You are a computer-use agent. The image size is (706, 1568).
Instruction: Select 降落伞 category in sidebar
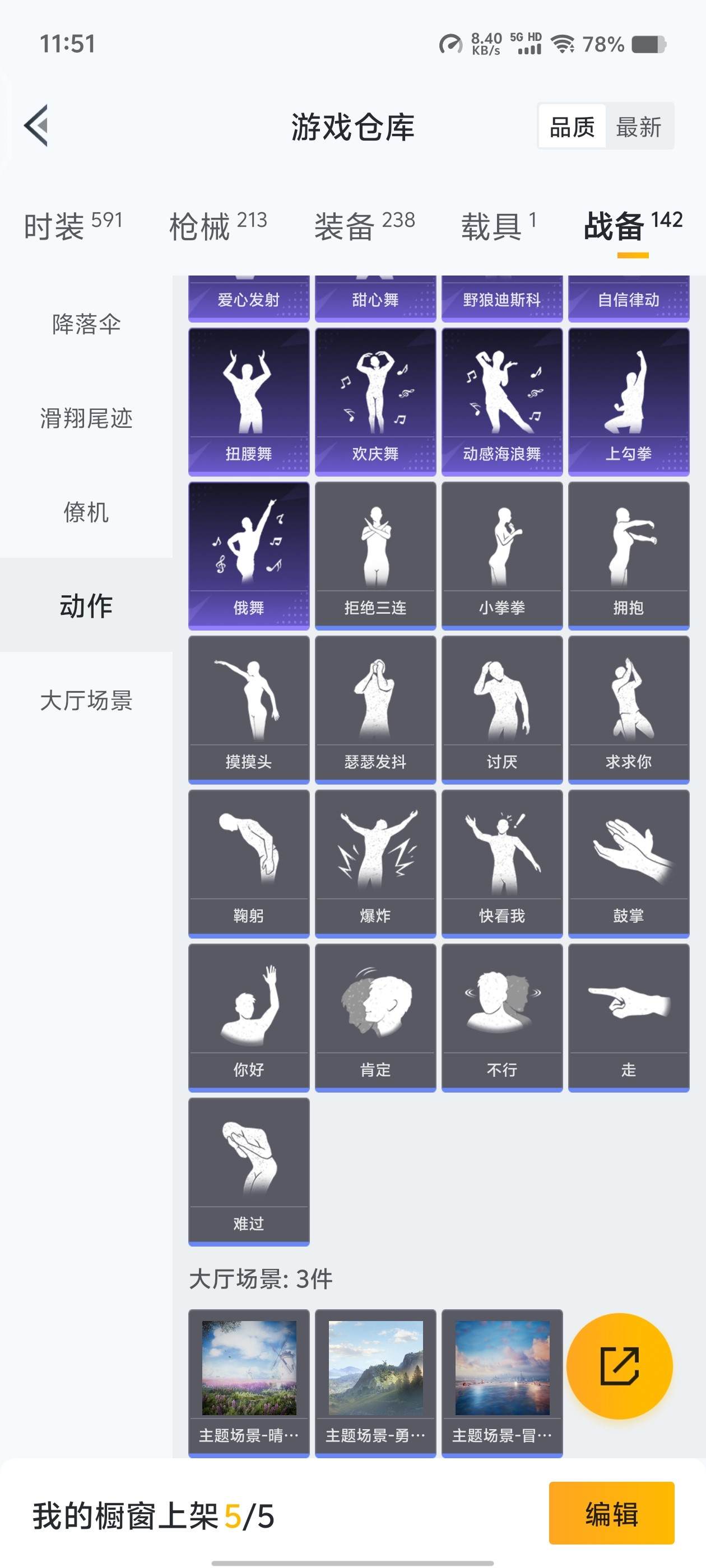85,324
